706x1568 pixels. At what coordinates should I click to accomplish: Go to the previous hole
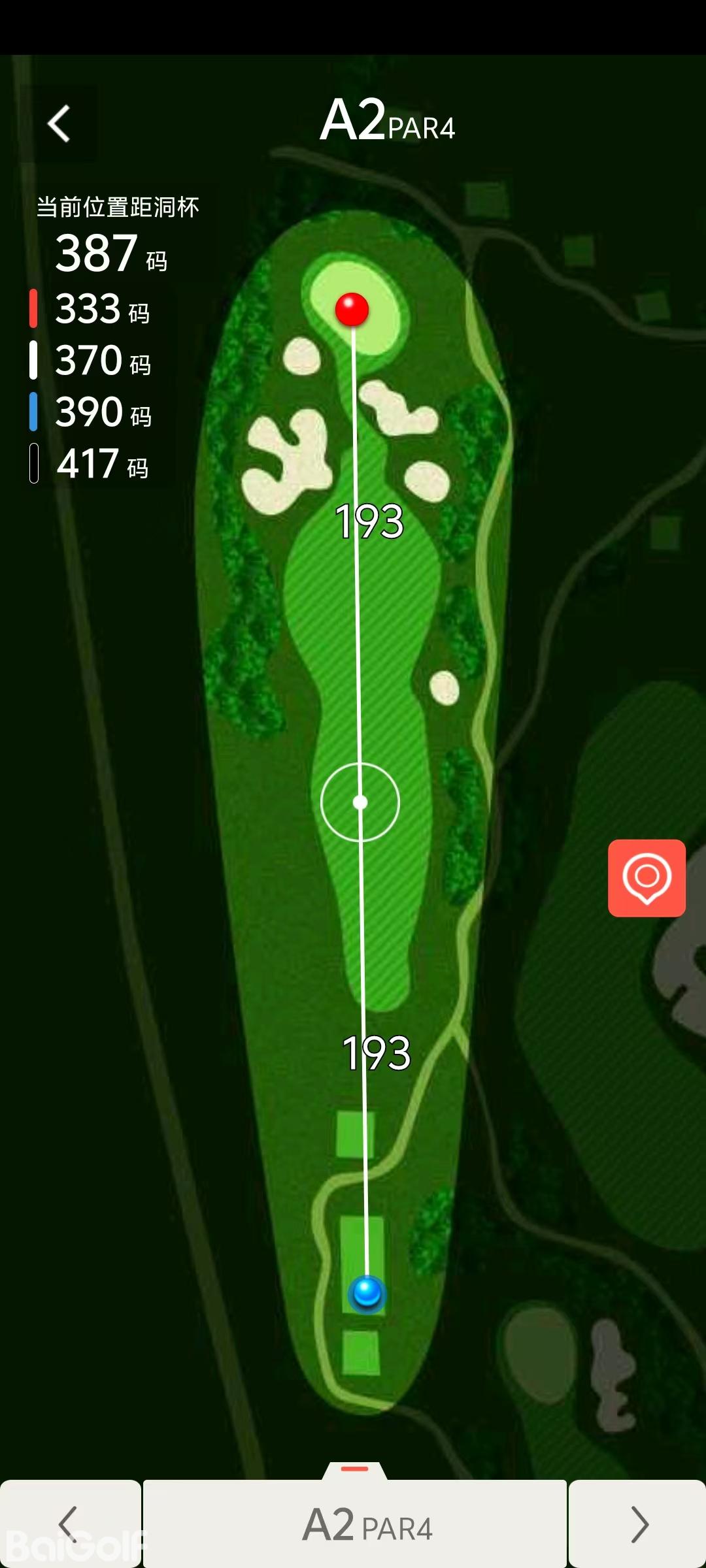[69, 1524]
